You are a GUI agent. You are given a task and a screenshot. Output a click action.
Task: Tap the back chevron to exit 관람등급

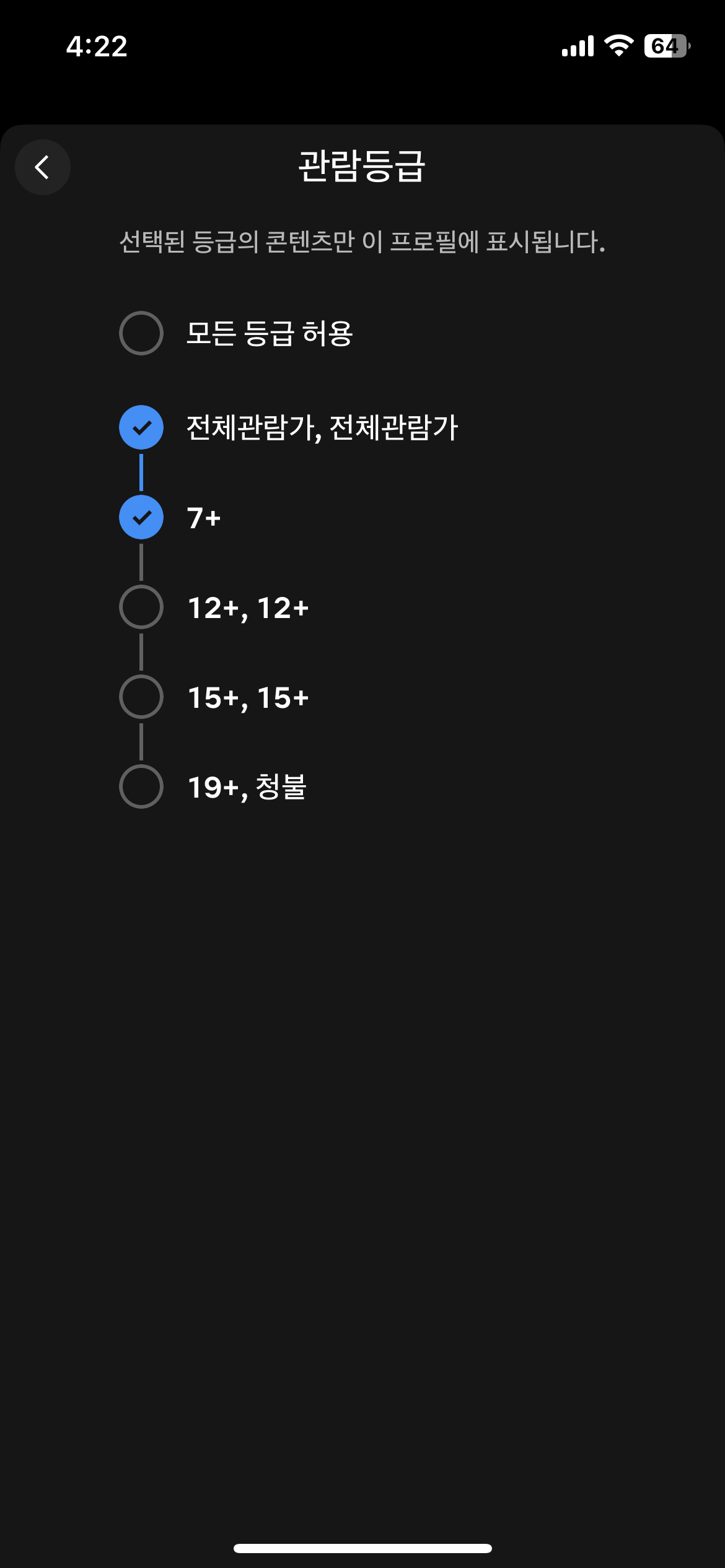coord(42,166)
